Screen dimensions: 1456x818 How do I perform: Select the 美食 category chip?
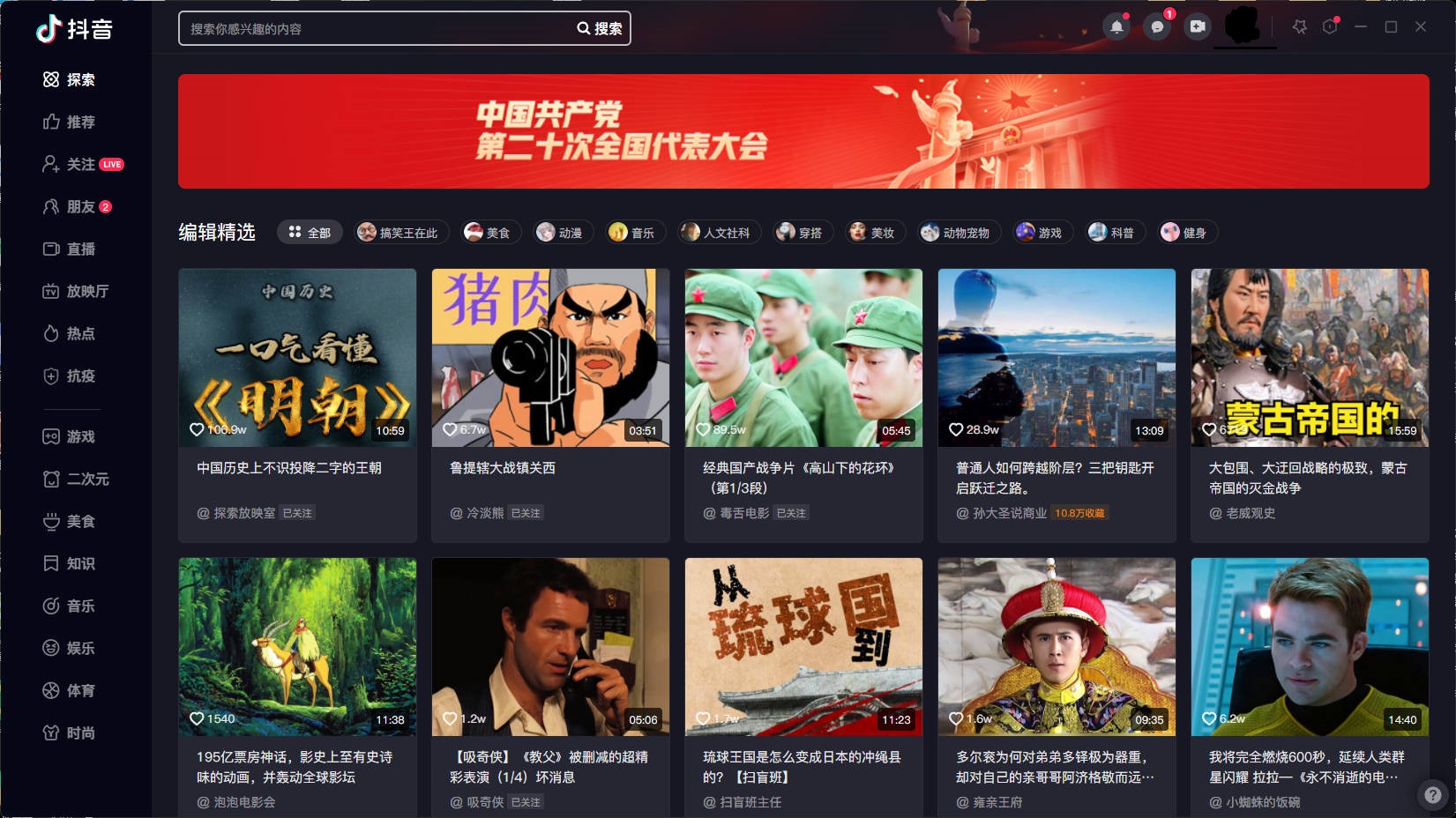click(x=489, y=233)
